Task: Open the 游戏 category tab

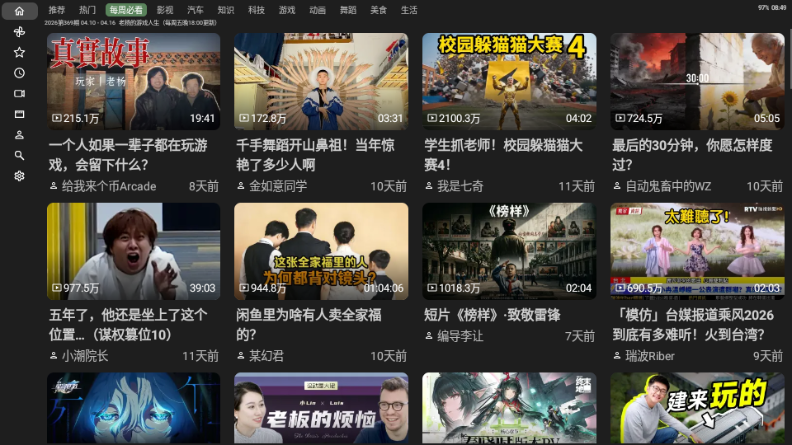Action: [287, 10]
